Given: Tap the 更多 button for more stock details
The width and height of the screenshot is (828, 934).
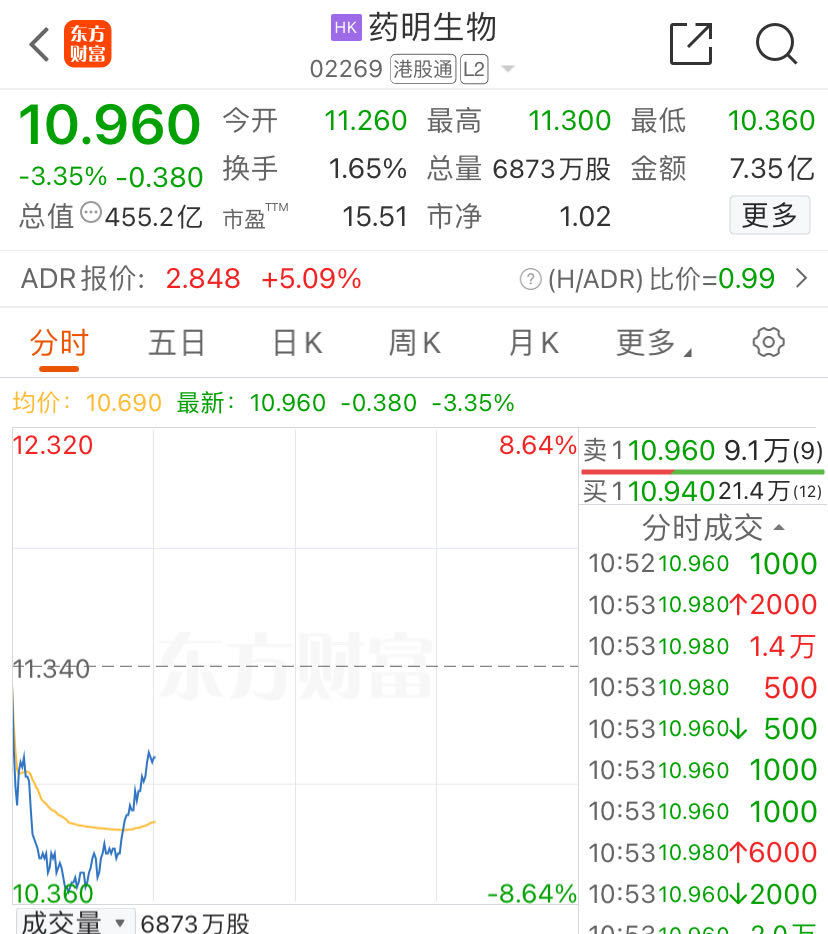Looking at the screenshot, I should click(x=769, y=216).
